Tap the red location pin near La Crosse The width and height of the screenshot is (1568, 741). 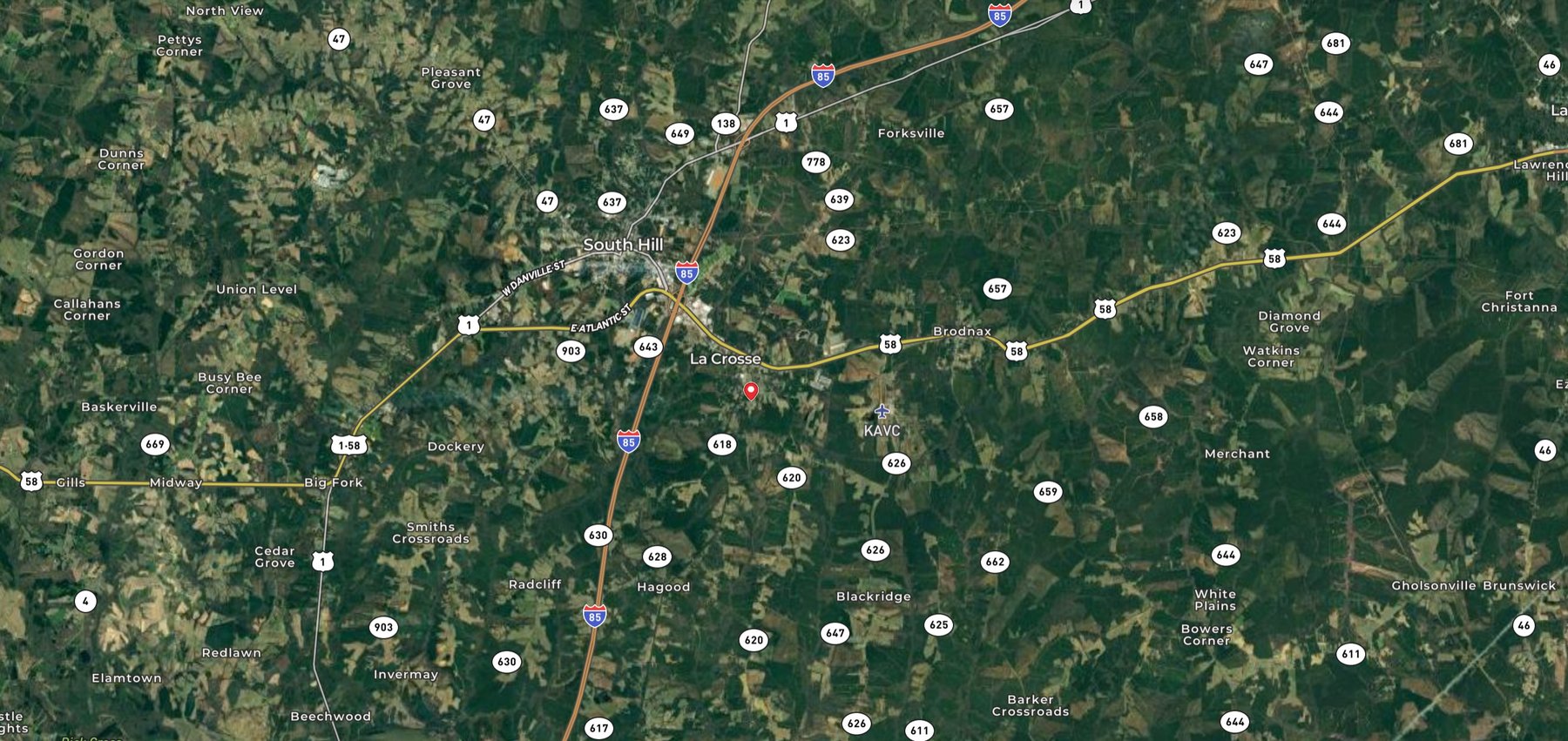tap(750, 391)
